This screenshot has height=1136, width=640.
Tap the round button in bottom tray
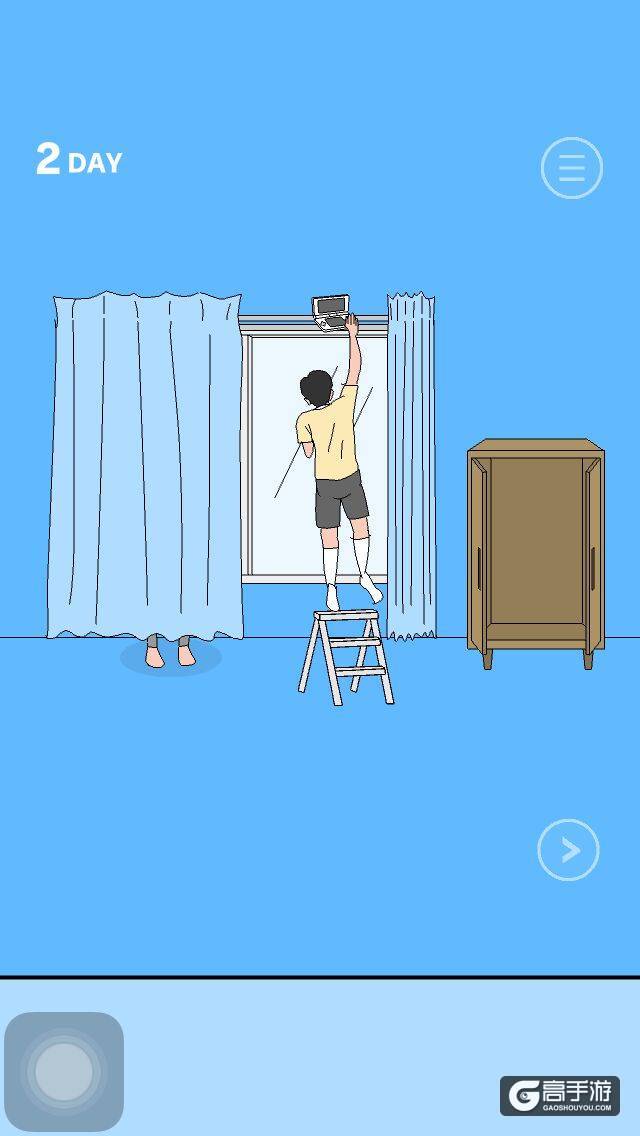pos(64,1071)
